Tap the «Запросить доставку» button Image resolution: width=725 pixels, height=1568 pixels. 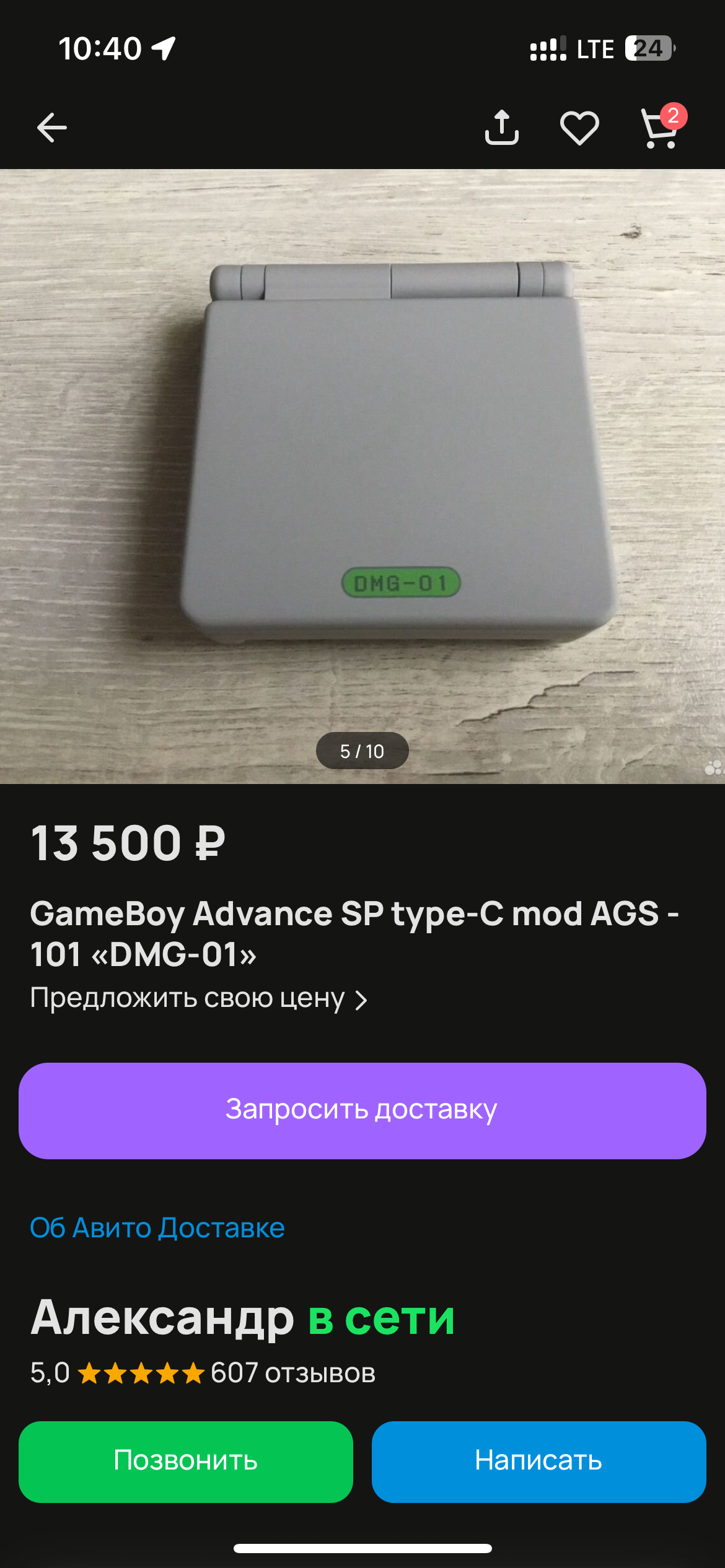(362, 1110)
